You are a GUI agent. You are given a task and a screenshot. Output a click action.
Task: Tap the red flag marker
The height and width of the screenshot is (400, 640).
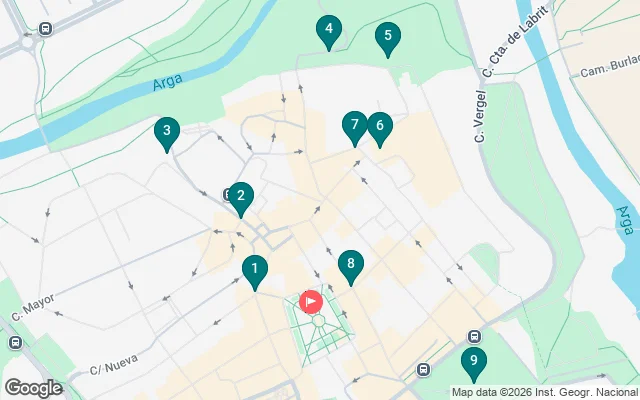coord(311,300)
